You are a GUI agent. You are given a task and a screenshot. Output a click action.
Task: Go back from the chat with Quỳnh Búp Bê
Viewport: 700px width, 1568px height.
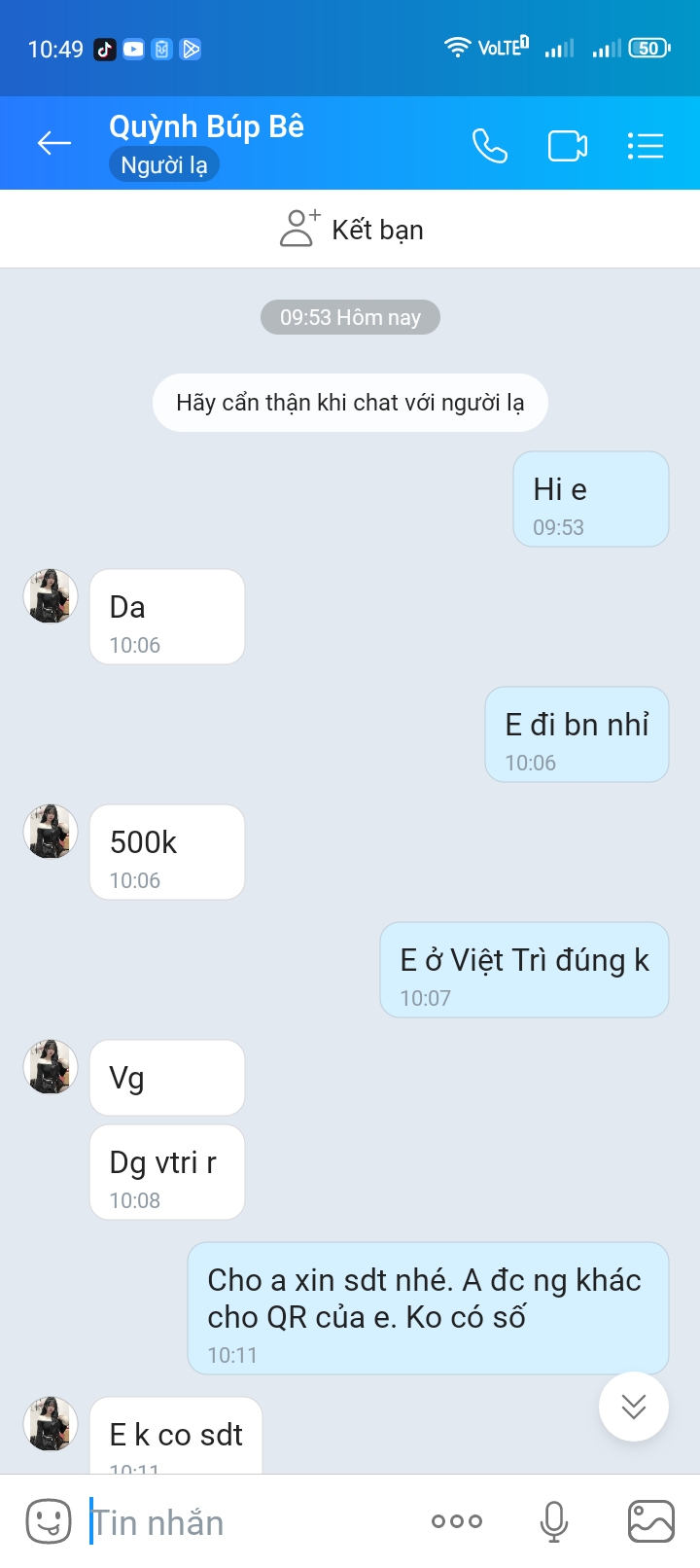coord(54,144)
